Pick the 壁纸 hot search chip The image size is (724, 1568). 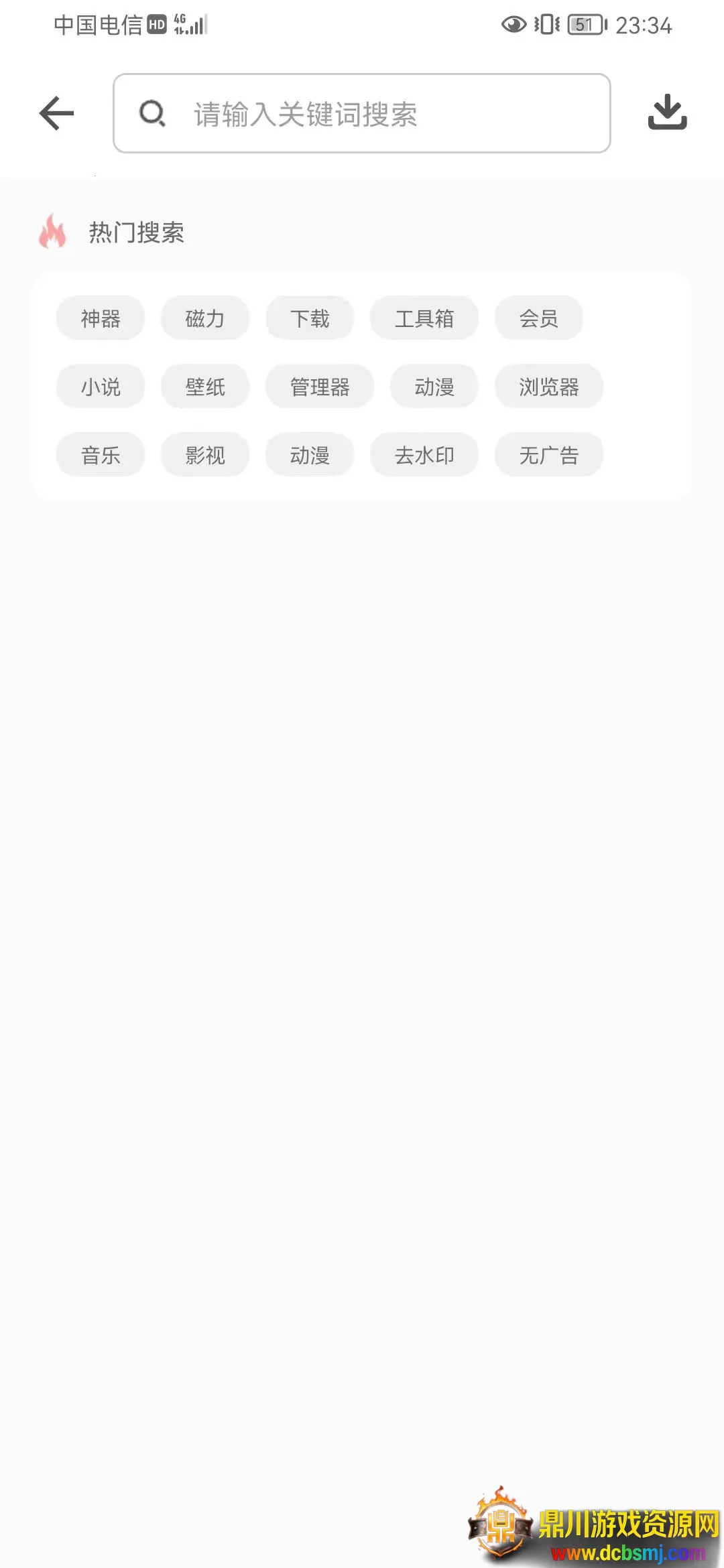(205, 387)
